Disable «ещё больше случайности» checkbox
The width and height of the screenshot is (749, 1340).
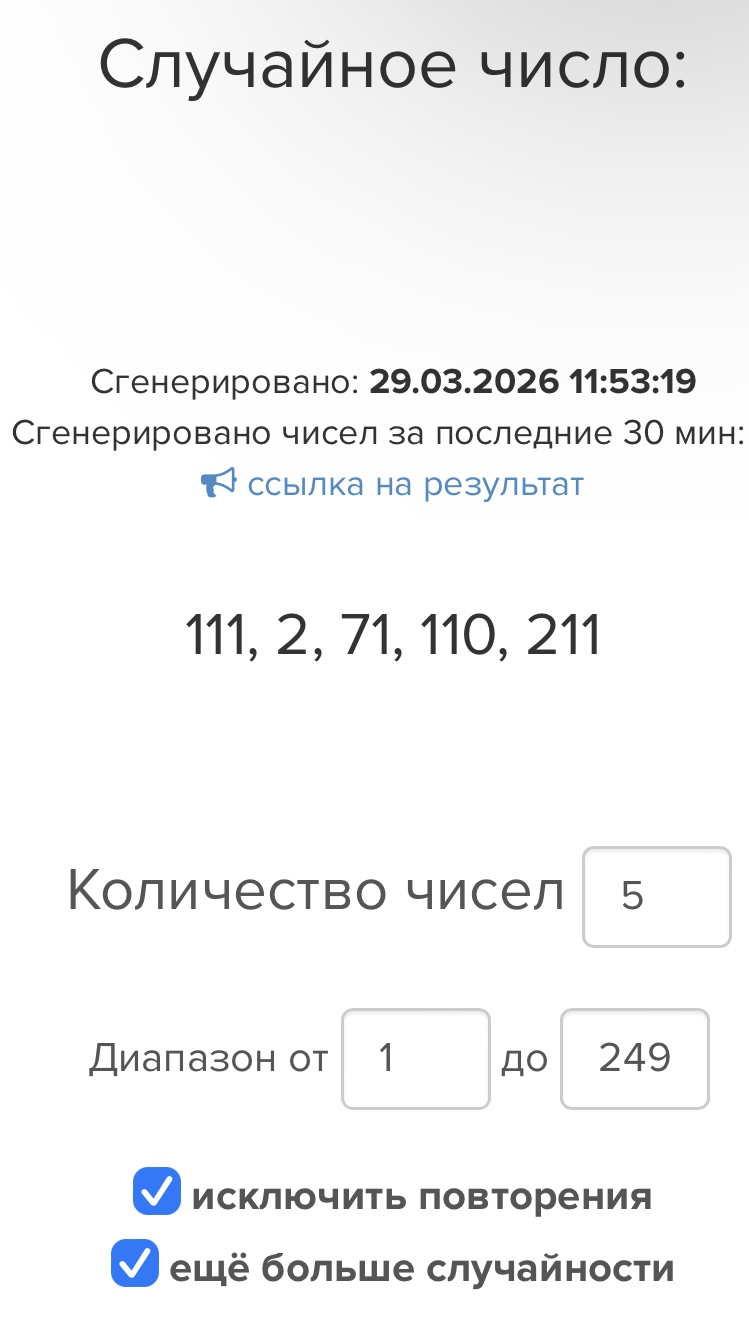134,1266
